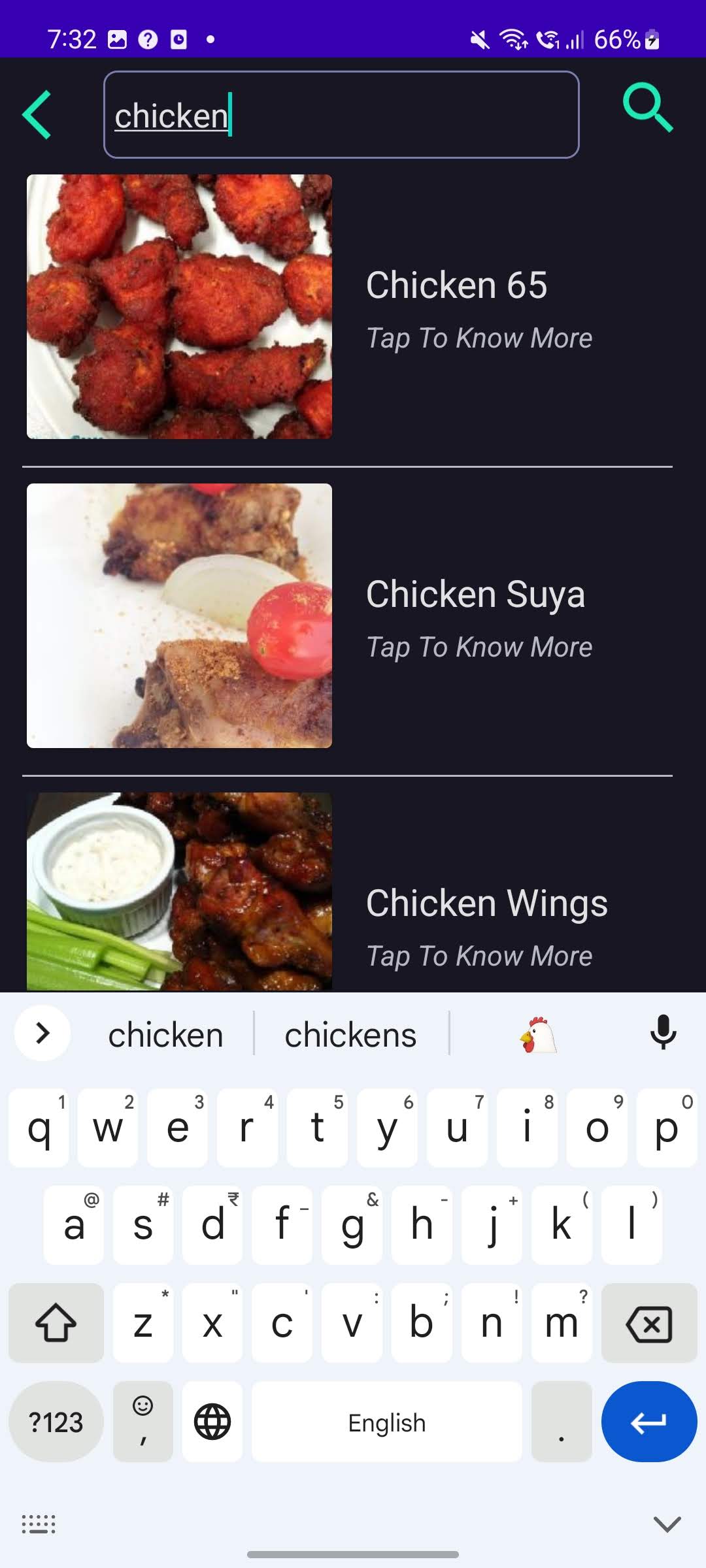Activate voice input with the microphone icon
The image size is (706, 1568).
pos(664,1033)
